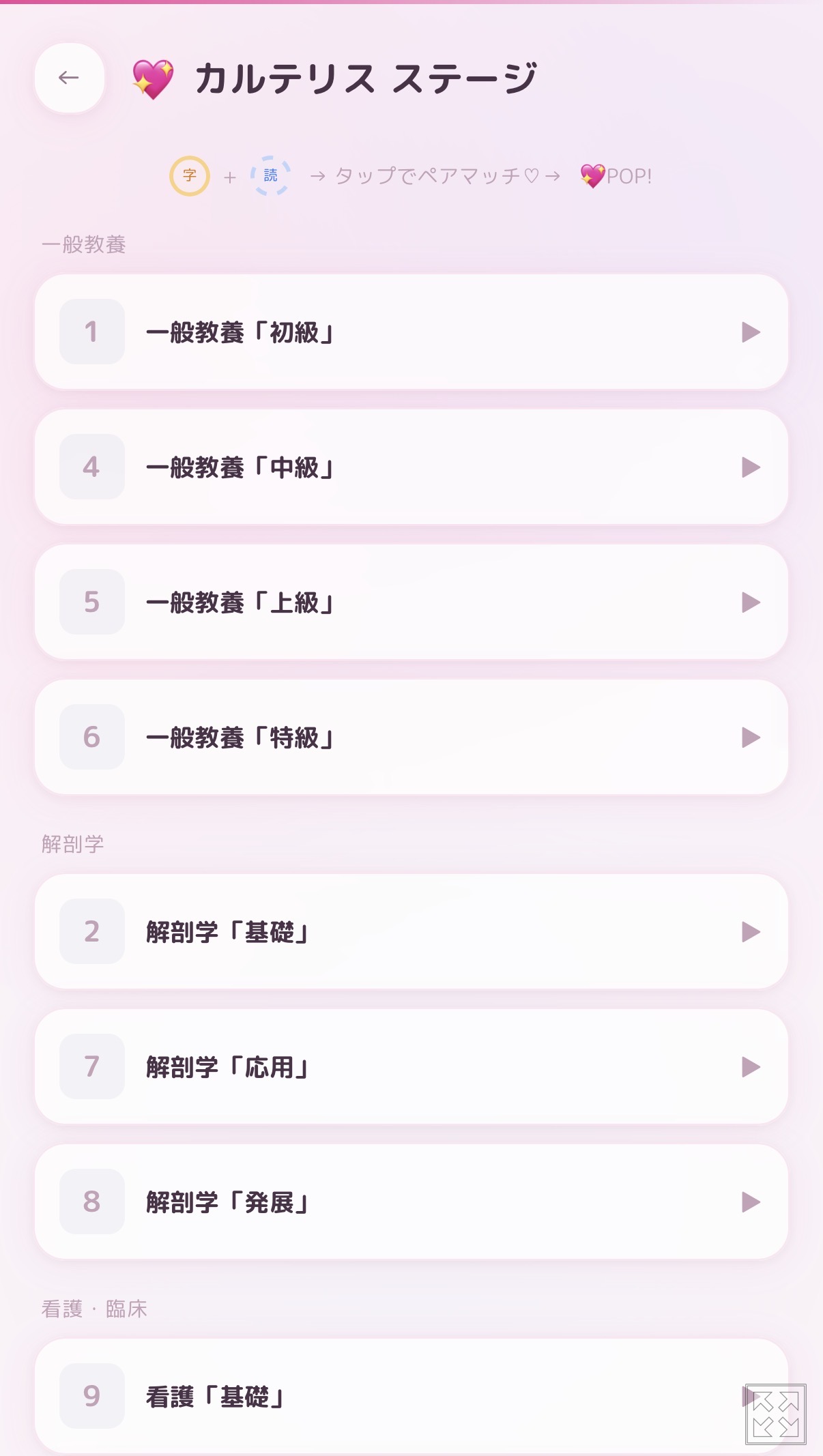Start stage 2 解剖学「基礎」
823x1456 pixels.
tap(411, 932)
